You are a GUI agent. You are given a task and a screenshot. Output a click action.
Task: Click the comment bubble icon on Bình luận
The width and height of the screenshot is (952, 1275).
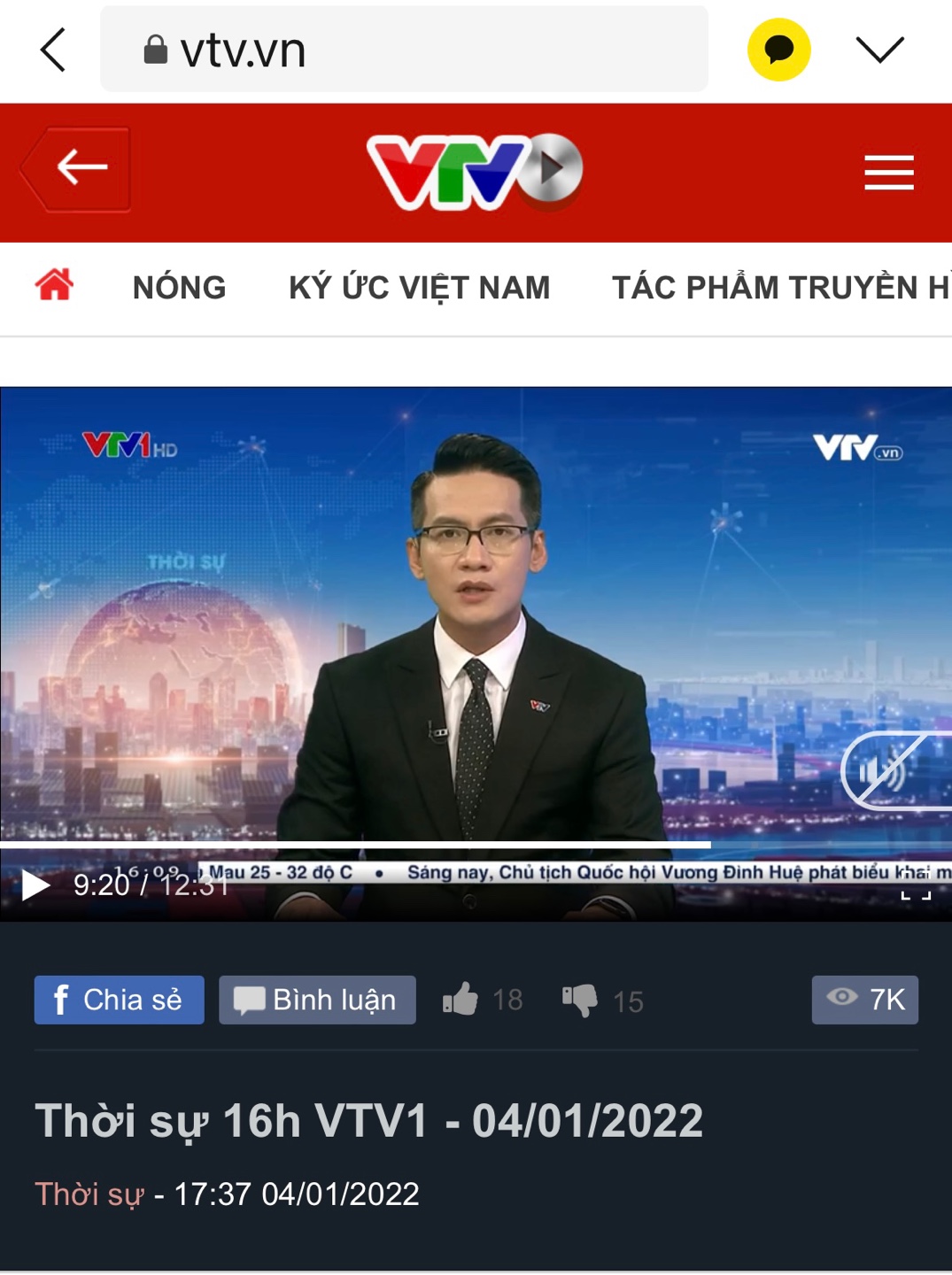pyautogui.click(x=251, y=999)
